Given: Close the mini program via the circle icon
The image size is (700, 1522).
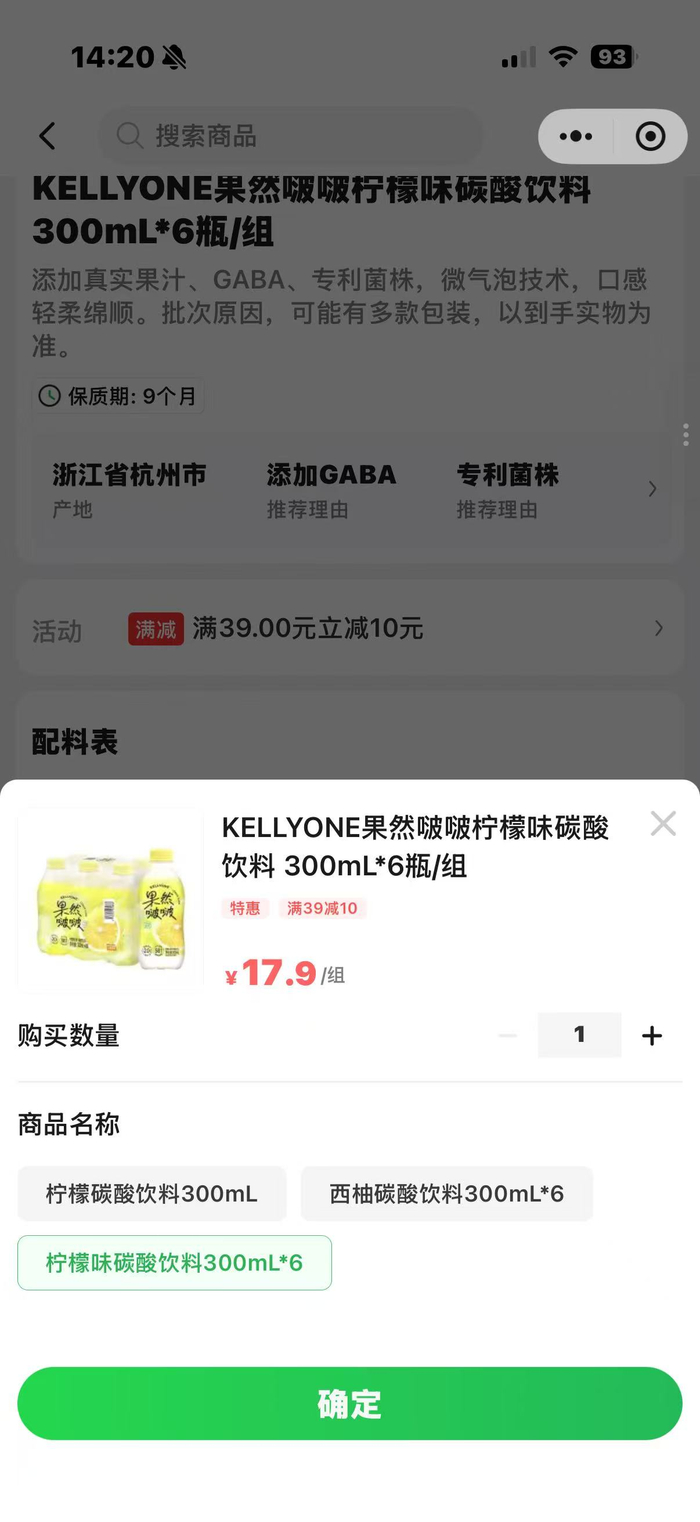Looking at the screenshot, I should [x=650, y=136].
